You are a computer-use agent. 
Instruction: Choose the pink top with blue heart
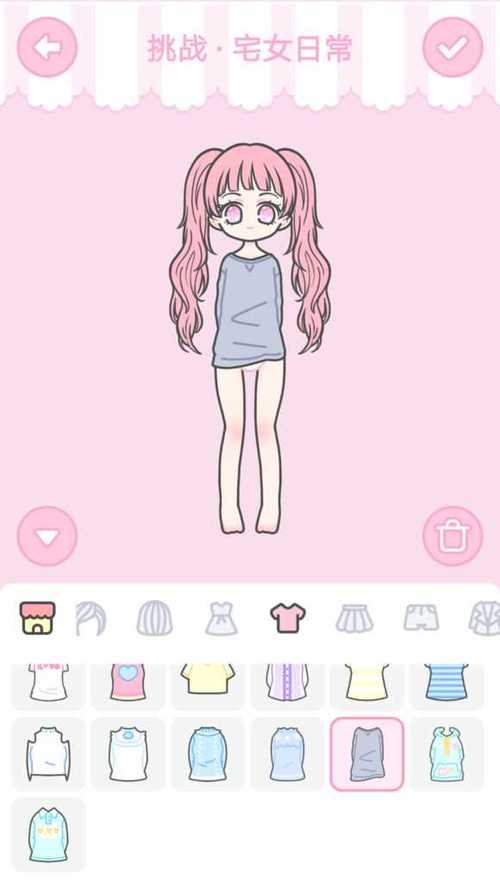point(128,685)
